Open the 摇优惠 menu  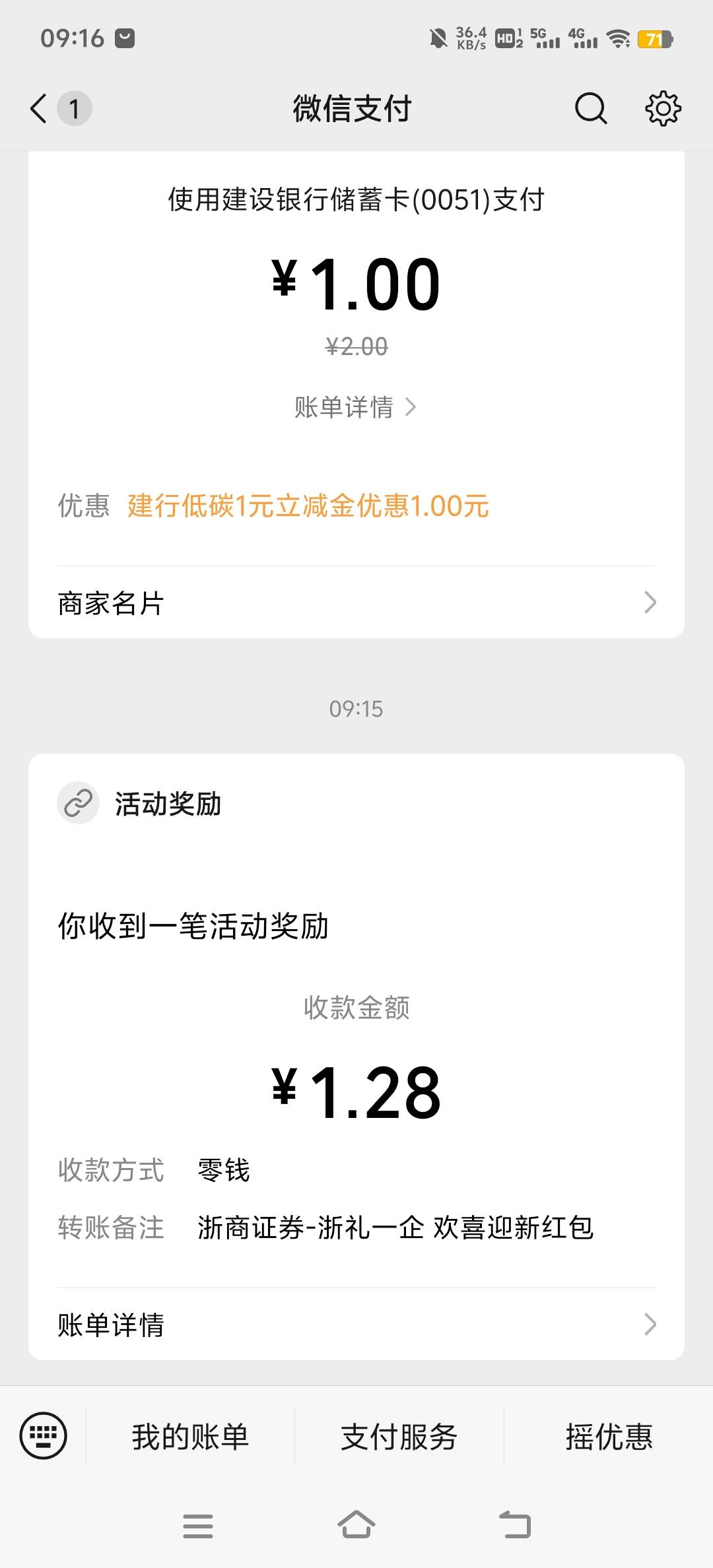pos(609,1436)
